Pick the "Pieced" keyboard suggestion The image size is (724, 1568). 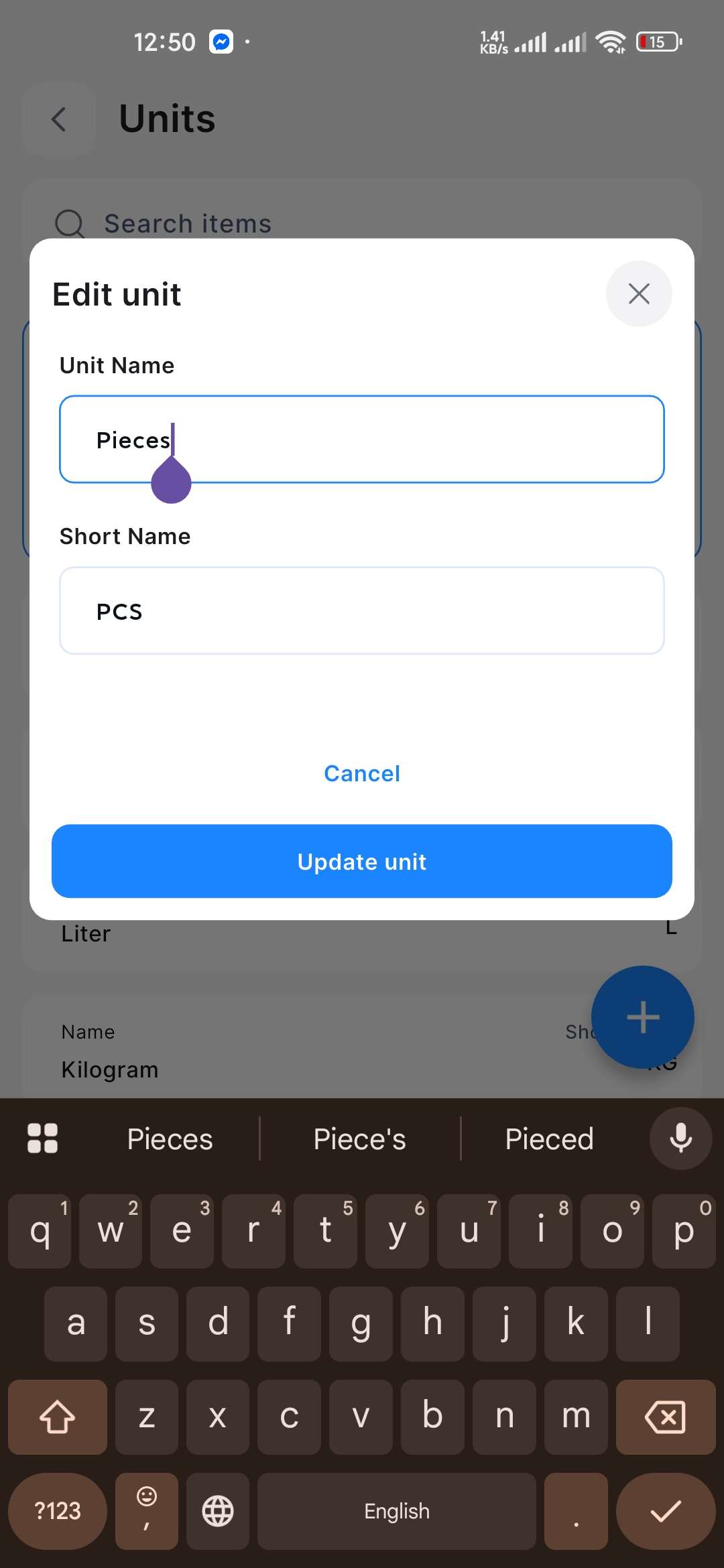pos(549,1139)
